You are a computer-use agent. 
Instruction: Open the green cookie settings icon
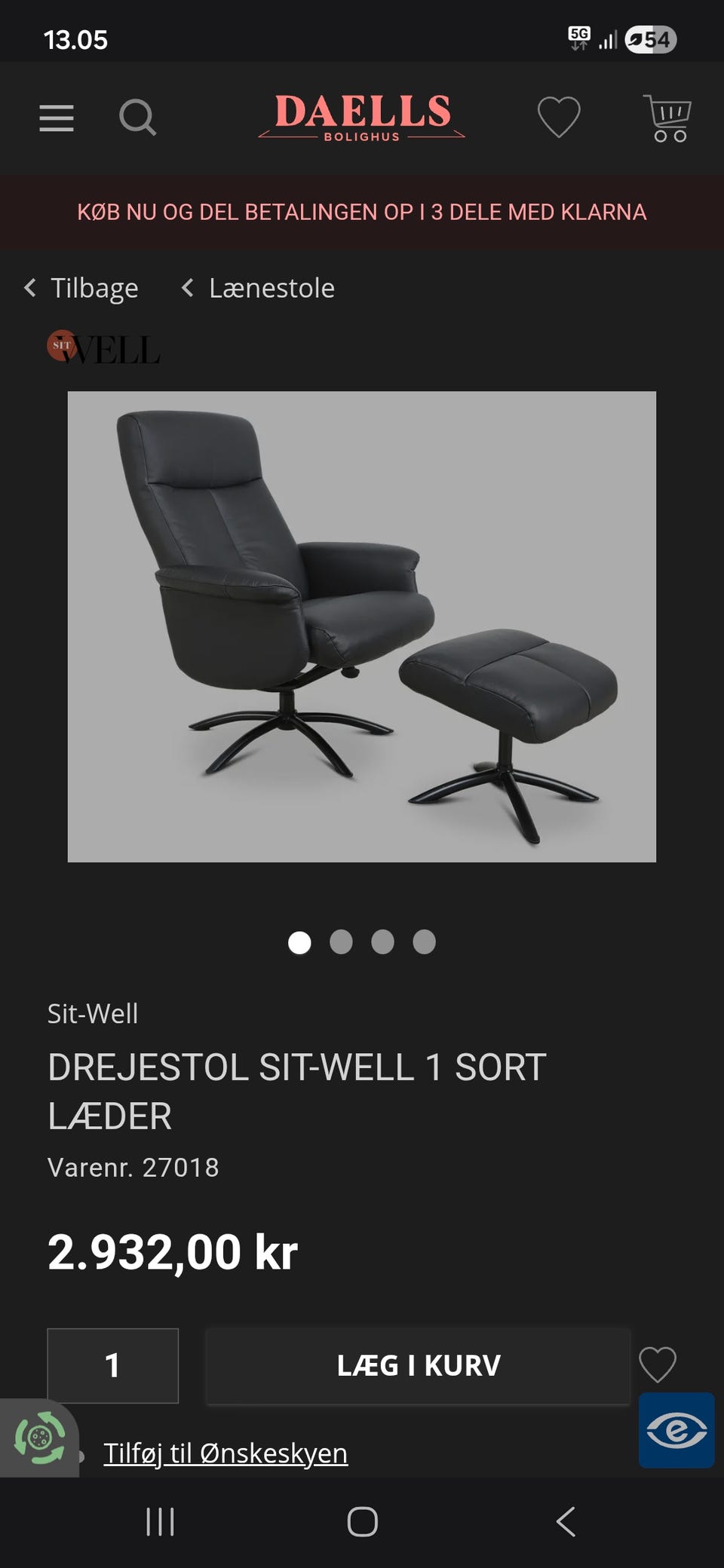pos(39,1438)
